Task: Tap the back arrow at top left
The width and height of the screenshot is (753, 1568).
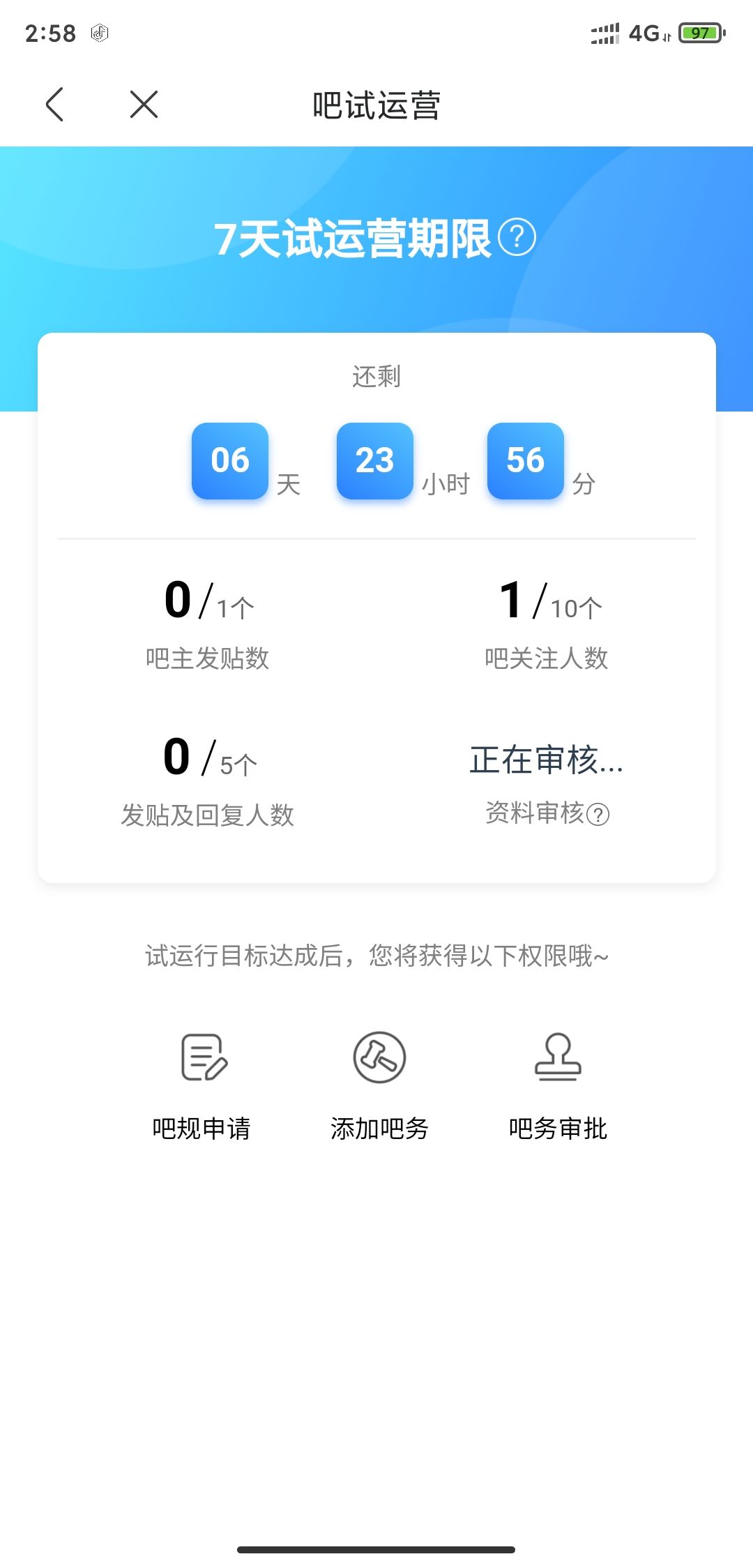Action: [56, 105]
